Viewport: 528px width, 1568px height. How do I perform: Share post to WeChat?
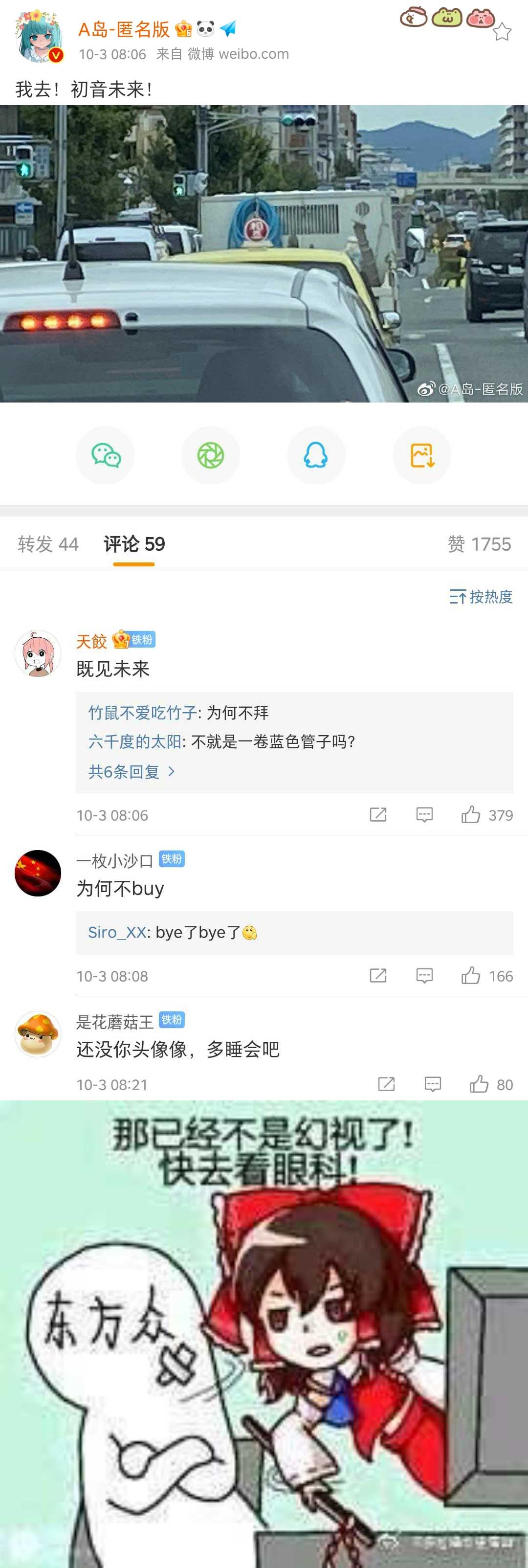coord(105,455)
